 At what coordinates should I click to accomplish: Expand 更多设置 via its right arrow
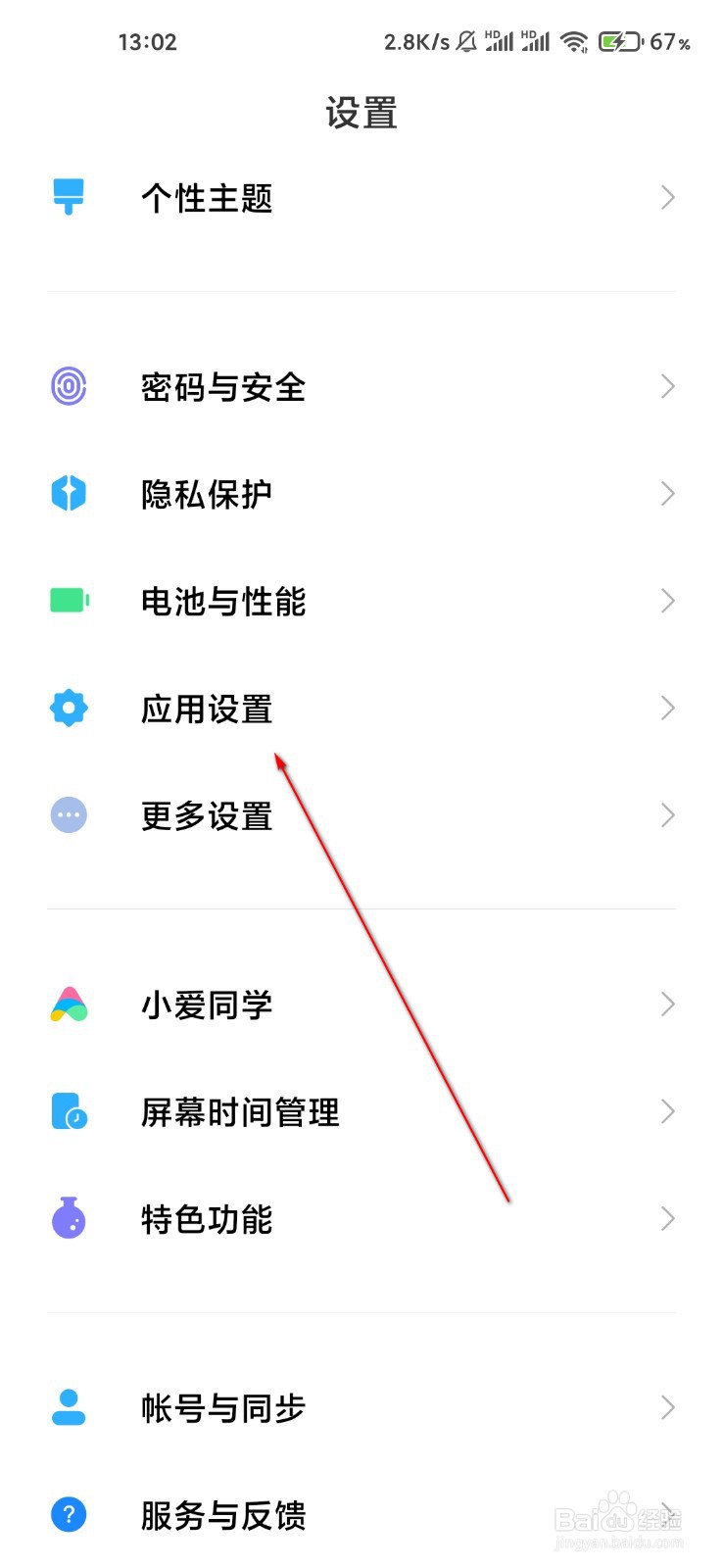point(668,814)
